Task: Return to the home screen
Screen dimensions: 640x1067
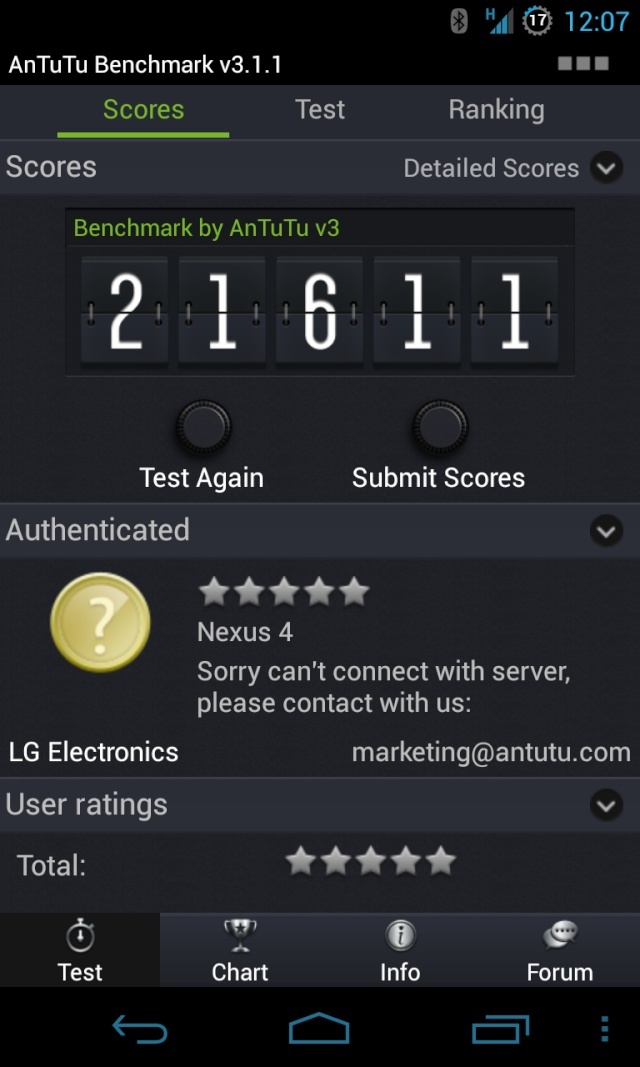Action: point(319,1028)
